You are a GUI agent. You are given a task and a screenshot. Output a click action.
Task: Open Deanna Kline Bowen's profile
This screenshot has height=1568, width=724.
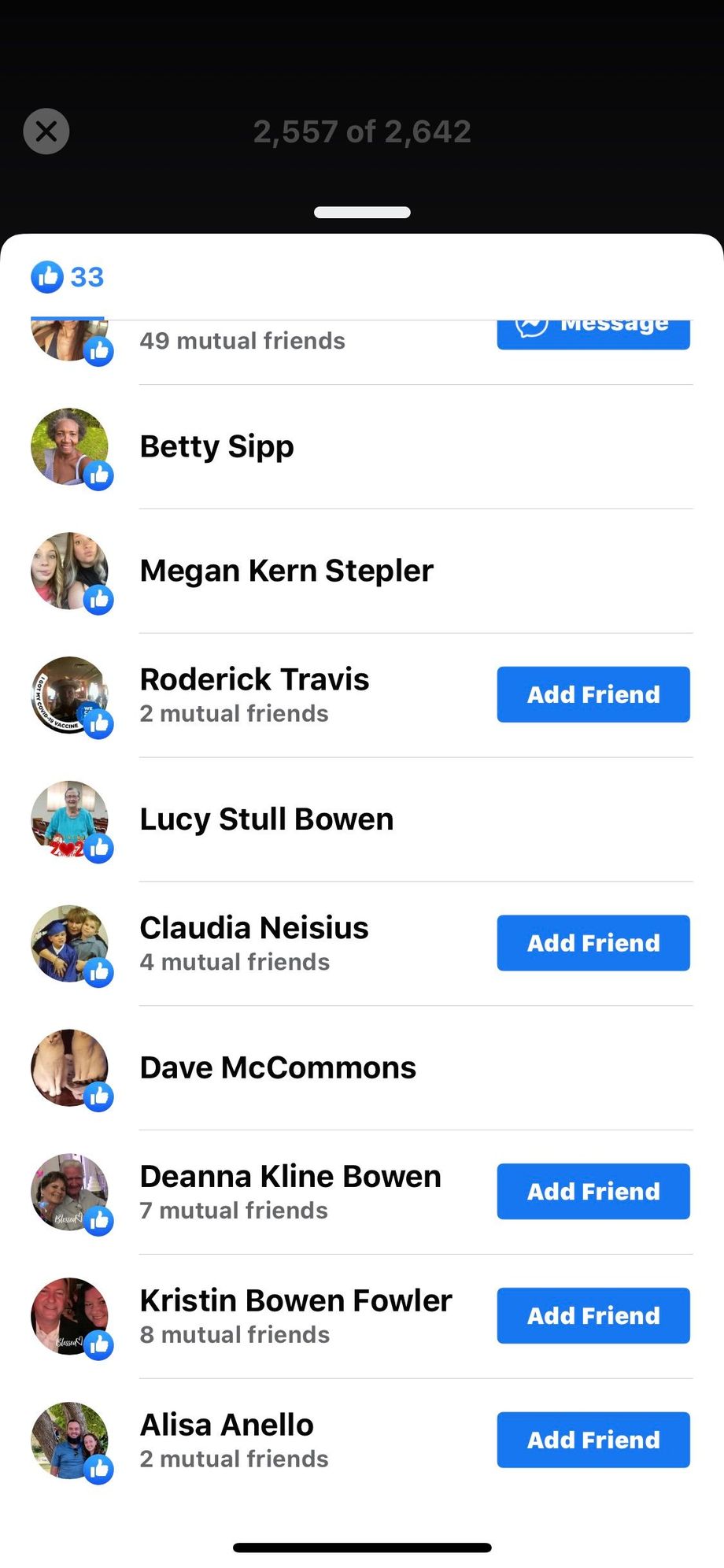(x=290, y=1177)
